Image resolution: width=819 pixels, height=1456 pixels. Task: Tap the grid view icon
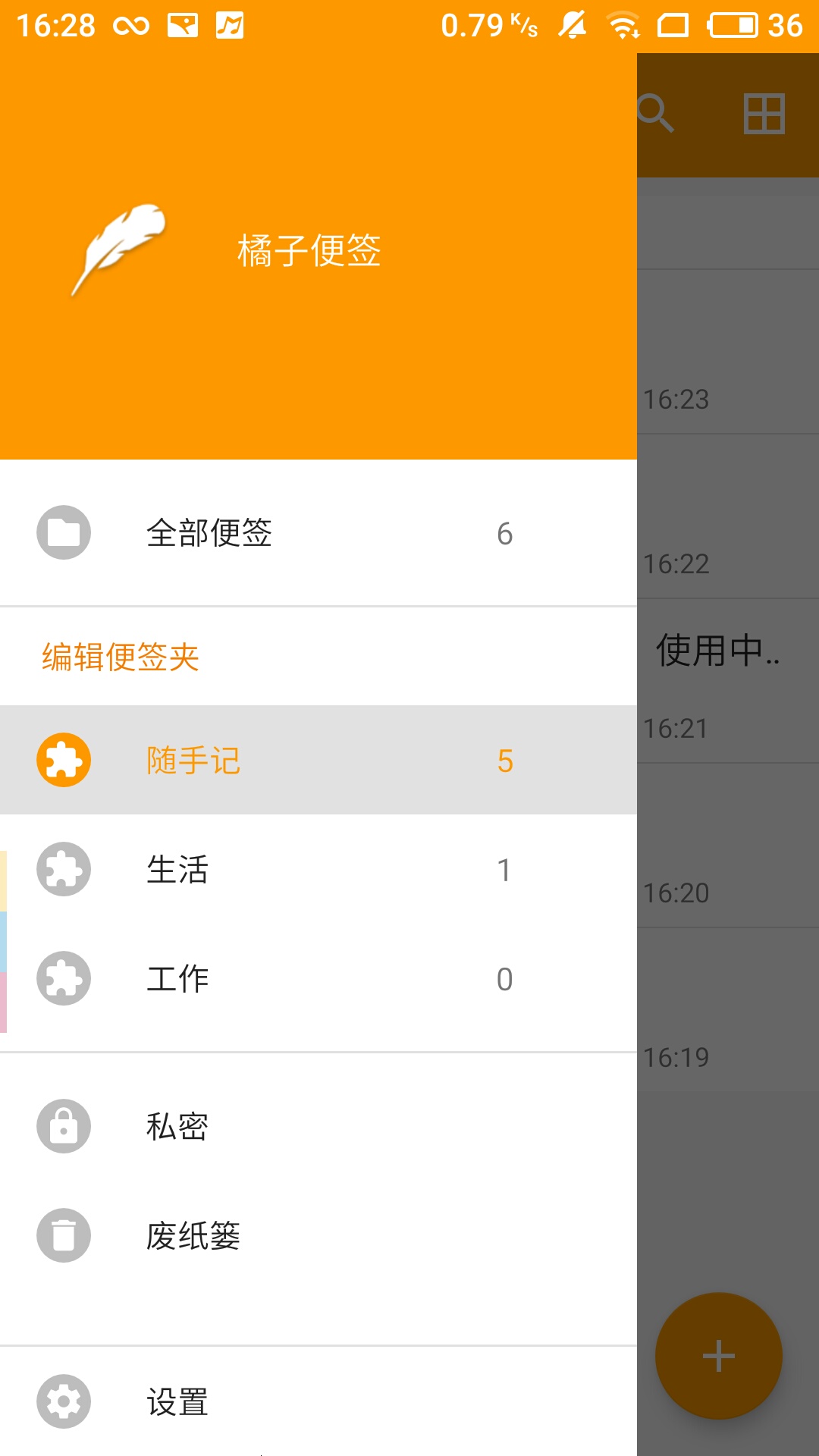764,114
